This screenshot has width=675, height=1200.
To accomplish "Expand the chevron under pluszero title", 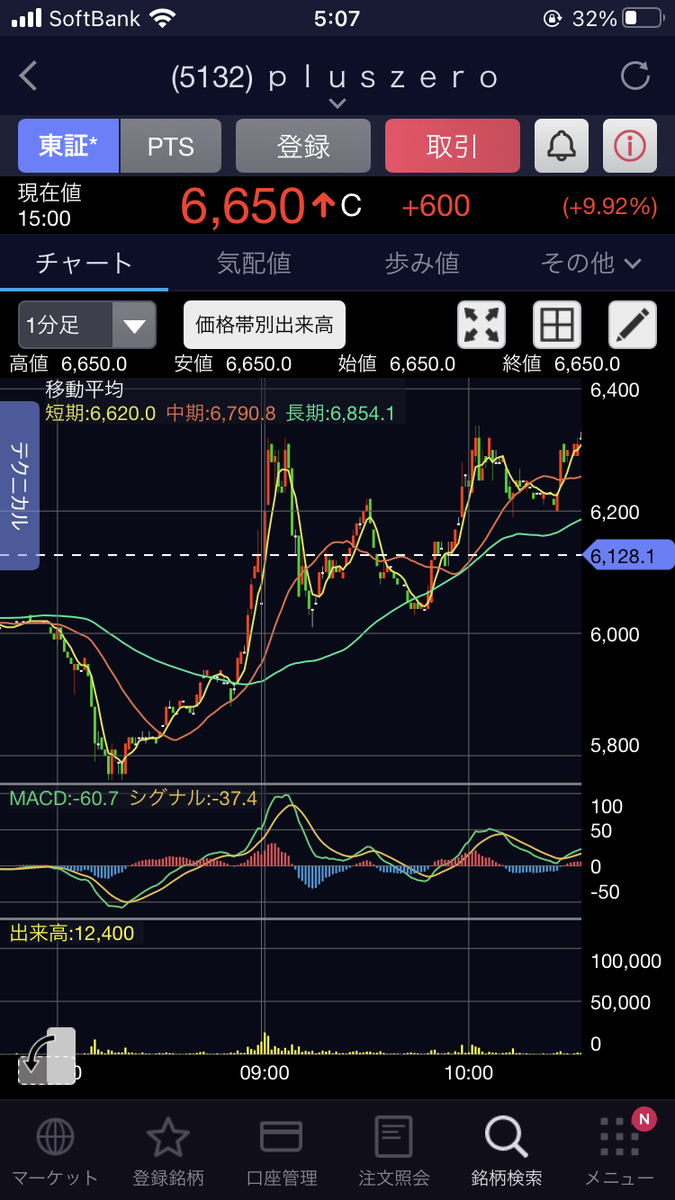I will [337, 103].
